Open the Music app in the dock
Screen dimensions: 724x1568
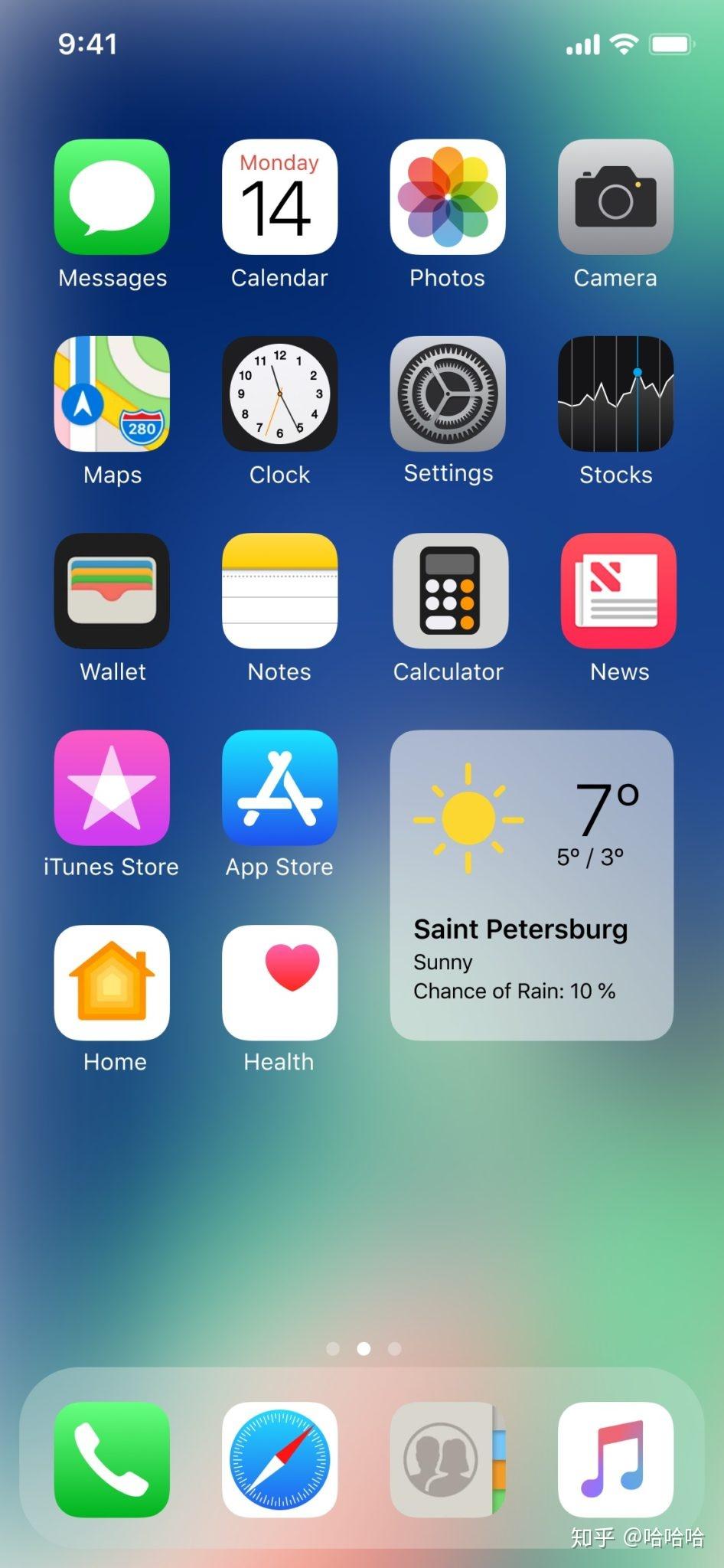(615, 1459)
